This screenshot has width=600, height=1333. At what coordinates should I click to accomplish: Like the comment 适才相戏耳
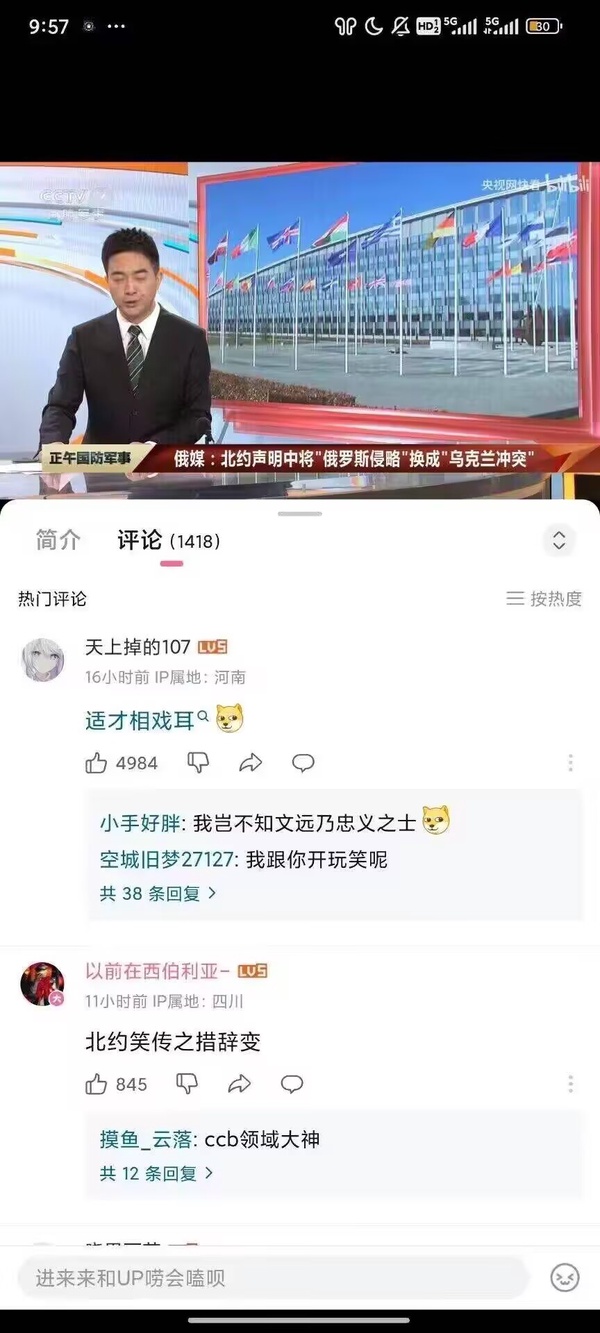click(x=97, y=763)
